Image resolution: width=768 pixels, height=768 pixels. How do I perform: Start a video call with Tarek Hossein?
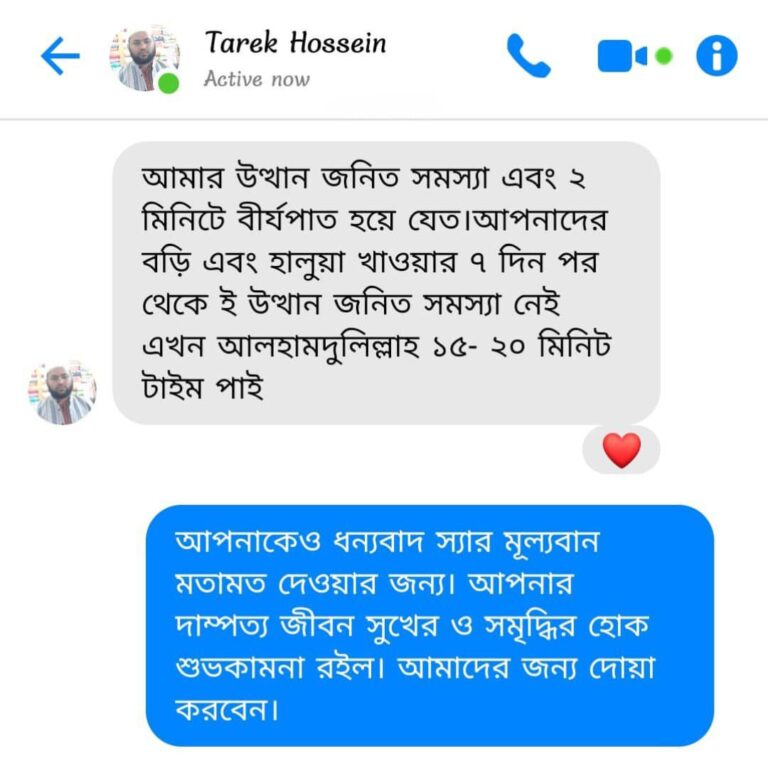pyautogui.click(x=623, y=56)
